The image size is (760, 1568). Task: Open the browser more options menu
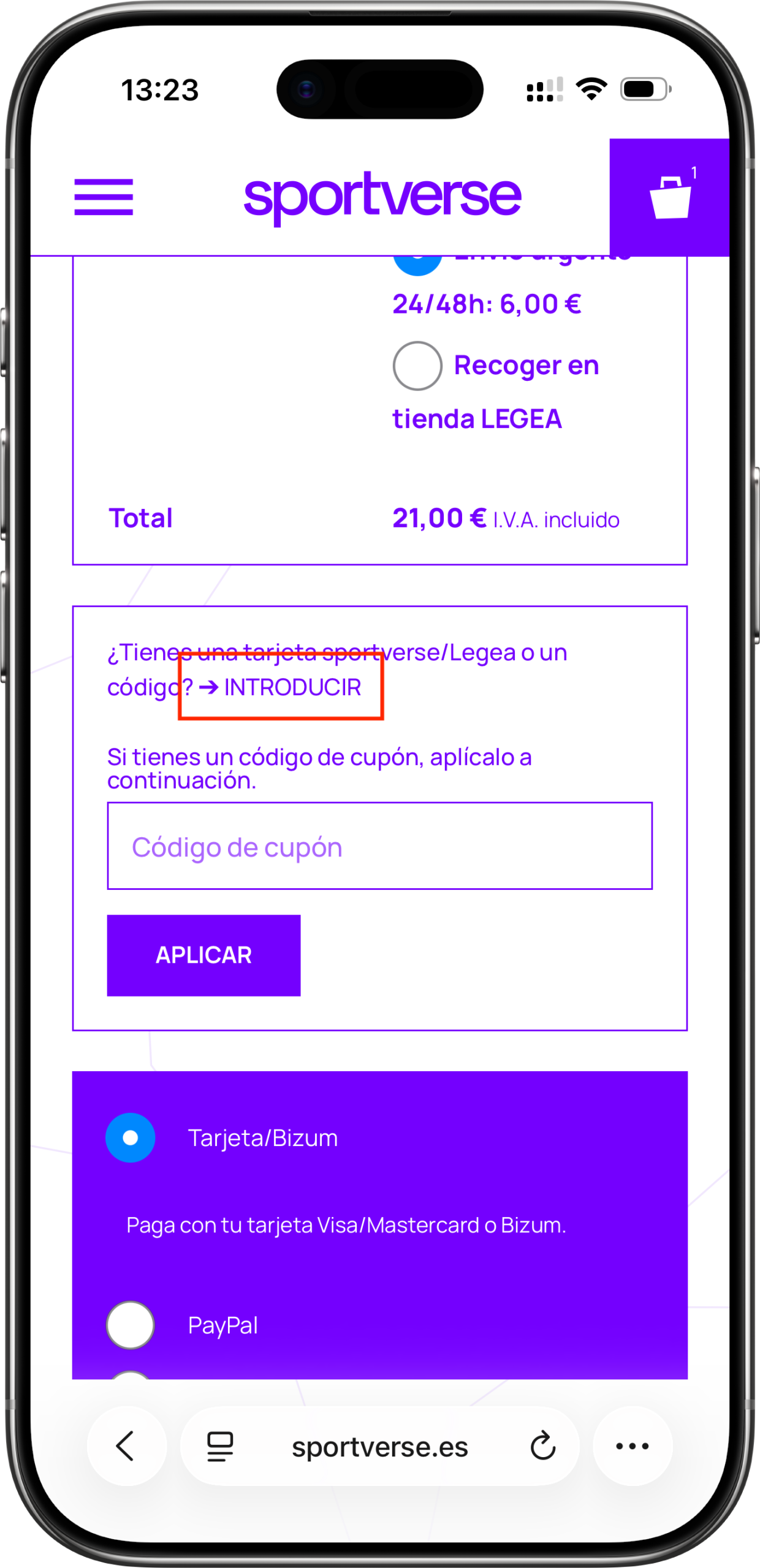(633, 1446)
